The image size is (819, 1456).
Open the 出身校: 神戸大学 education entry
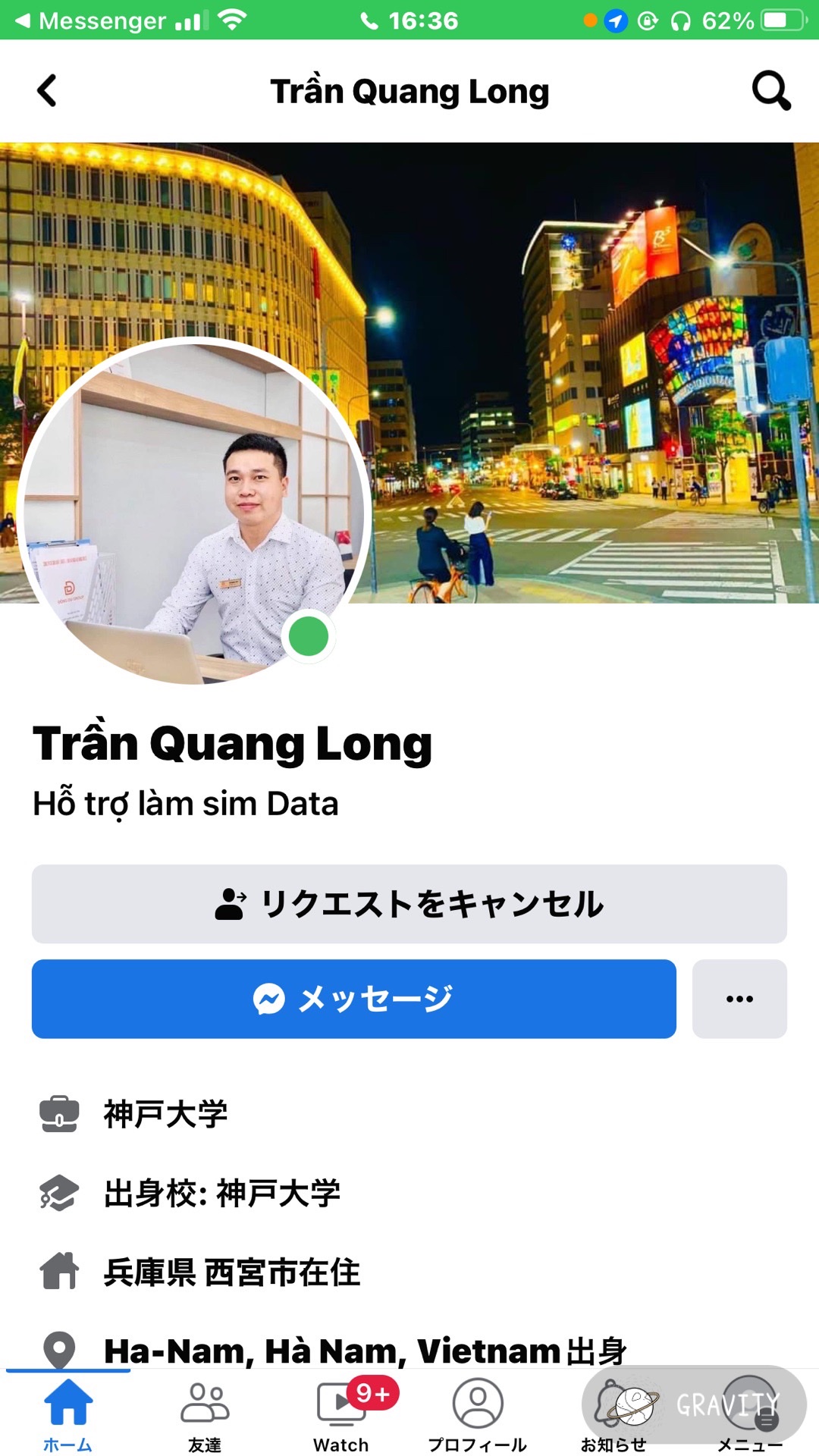tap(221, 1193)
